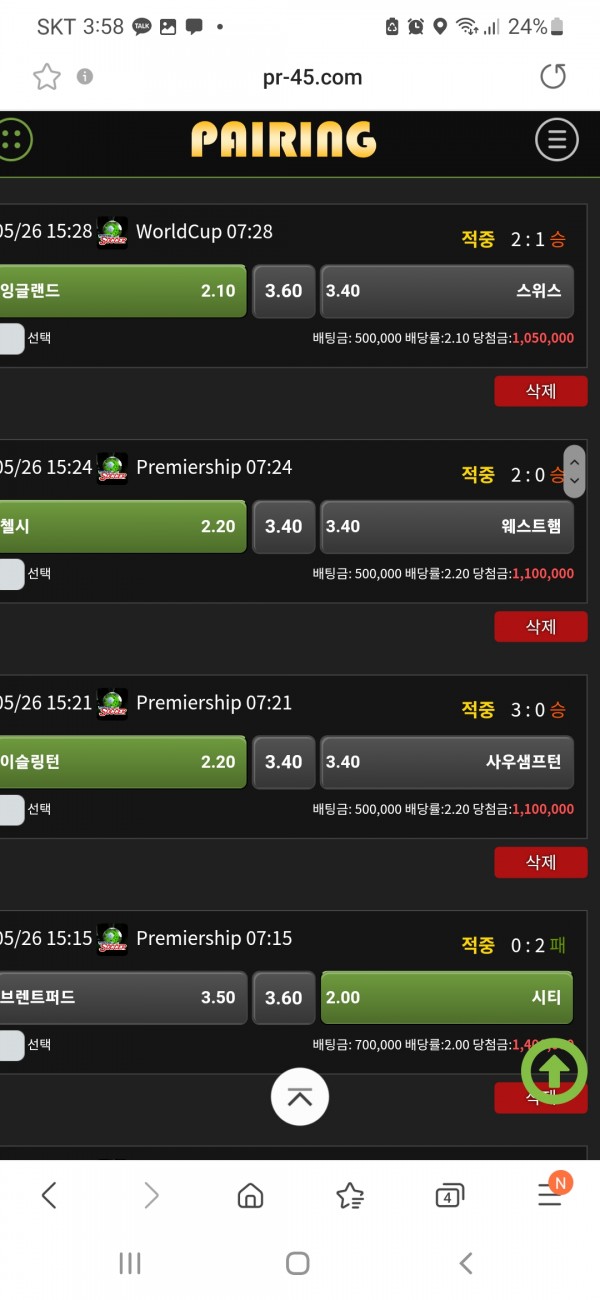Tap the white chevron-up floating button
The width and height of the screenshot is (600, 1300).
coord(299,1097)
